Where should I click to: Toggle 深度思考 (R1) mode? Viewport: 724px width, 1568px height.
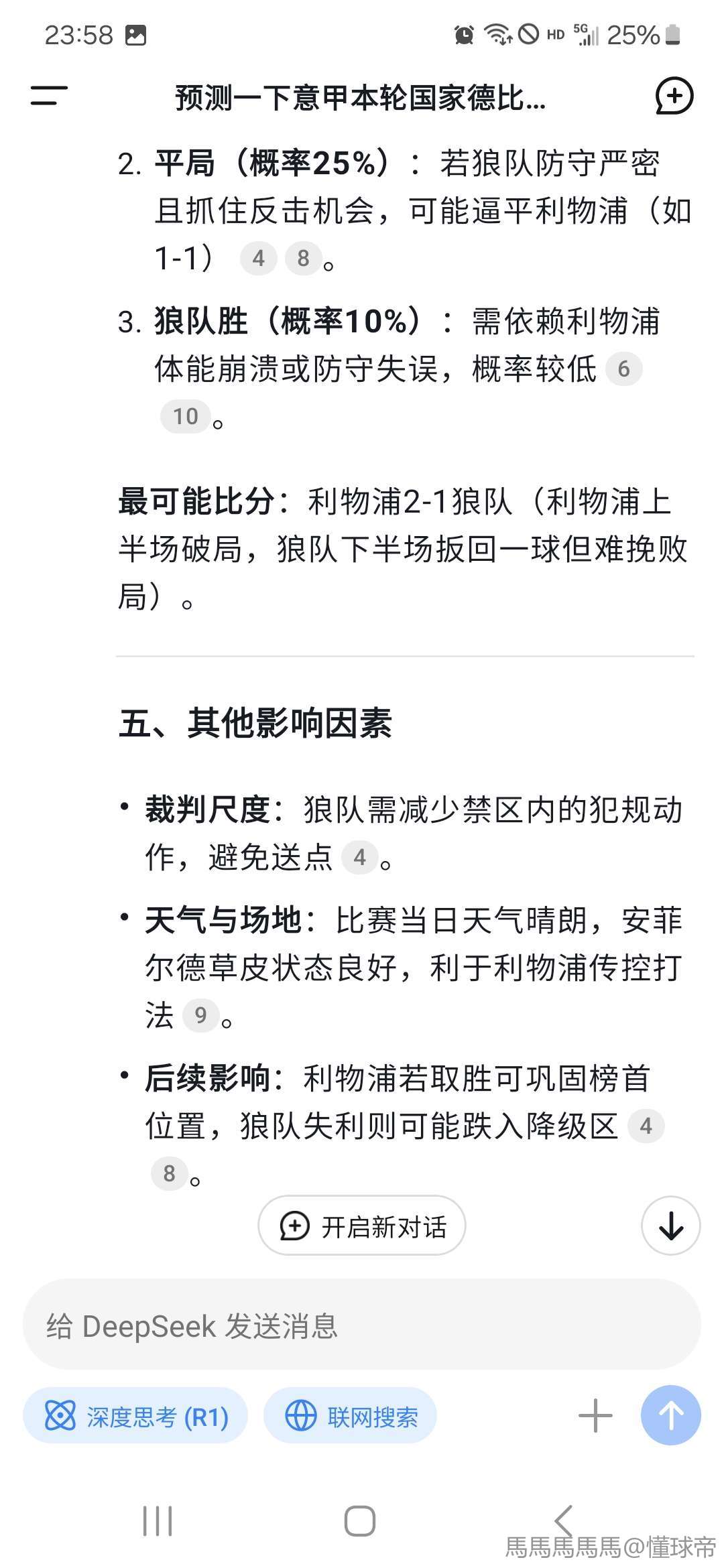click(136, 1417)
